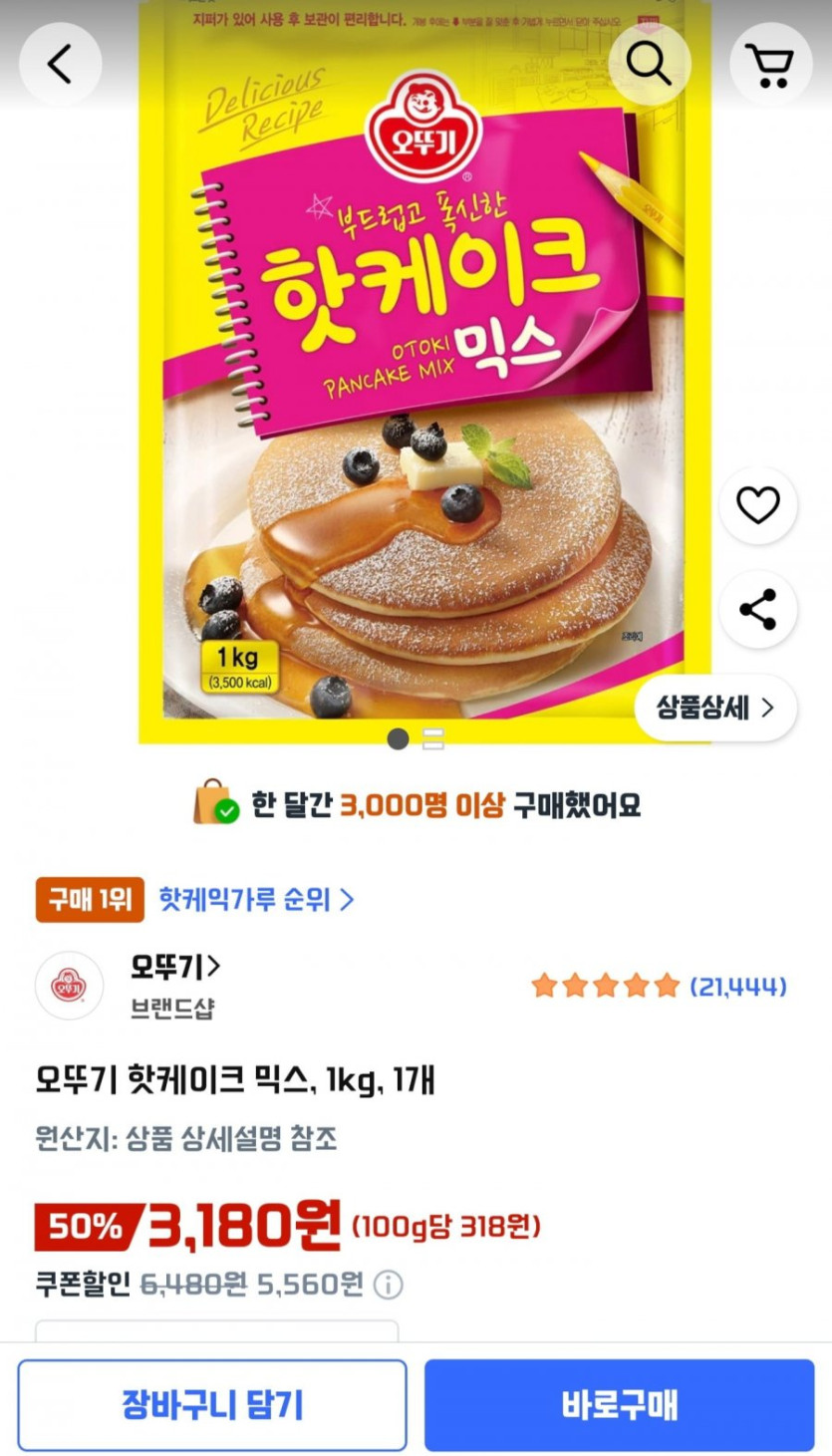View 핫케익가루 순위 ranking link
The width and height of the screenshot is (832, 1456).
[256, 900]
